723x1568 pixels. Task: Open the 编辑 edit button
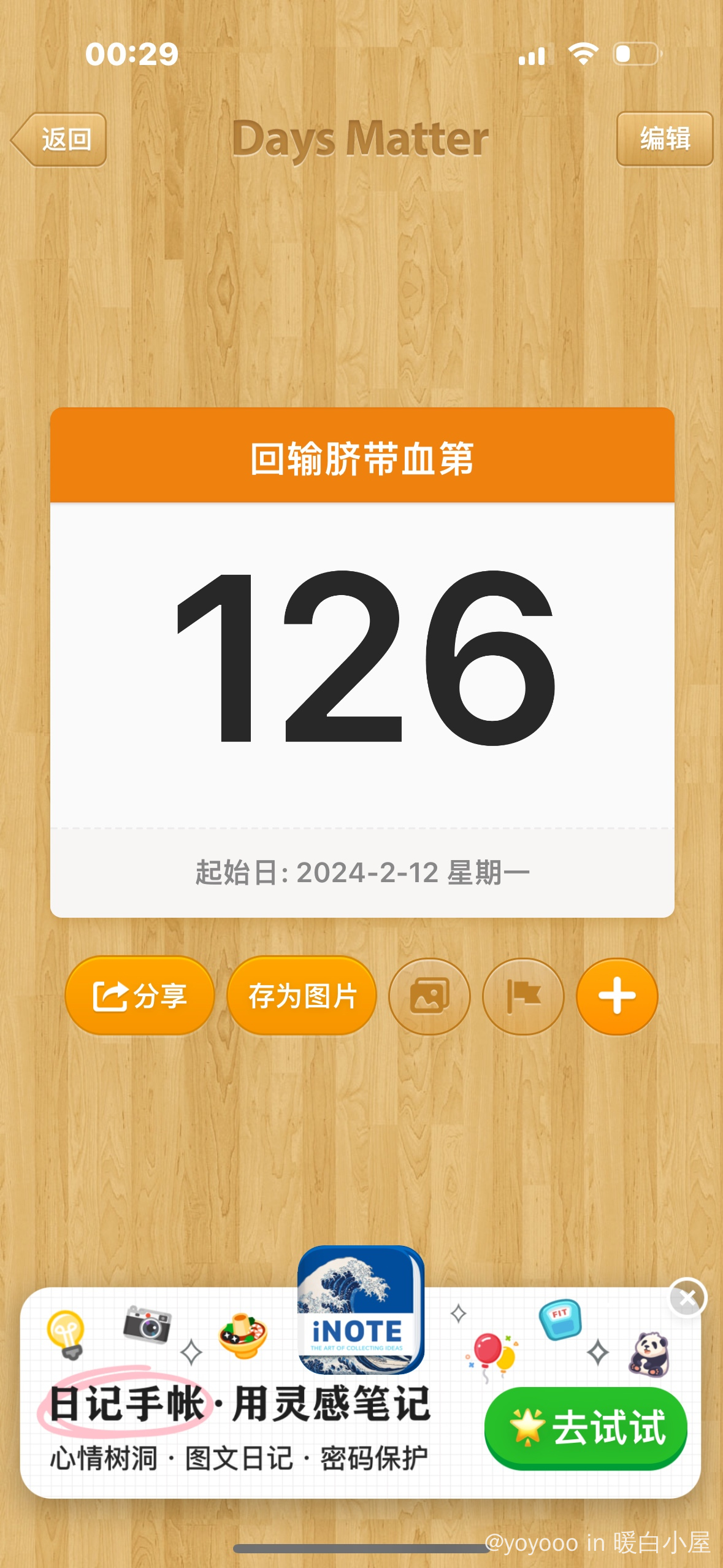click(x=664, y=139)
